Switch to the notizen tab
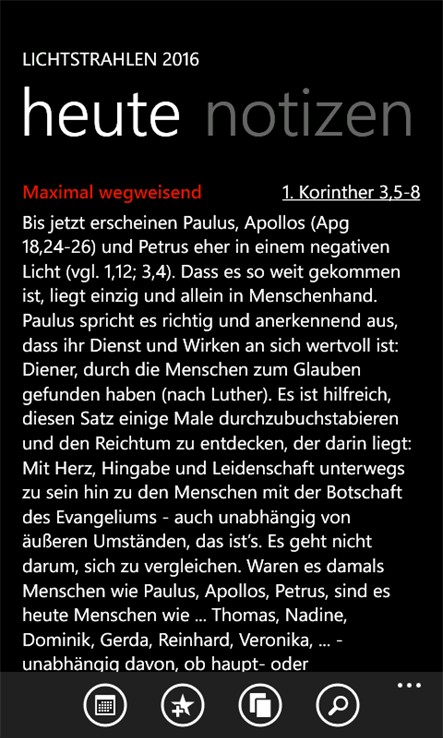 [309, 112]
